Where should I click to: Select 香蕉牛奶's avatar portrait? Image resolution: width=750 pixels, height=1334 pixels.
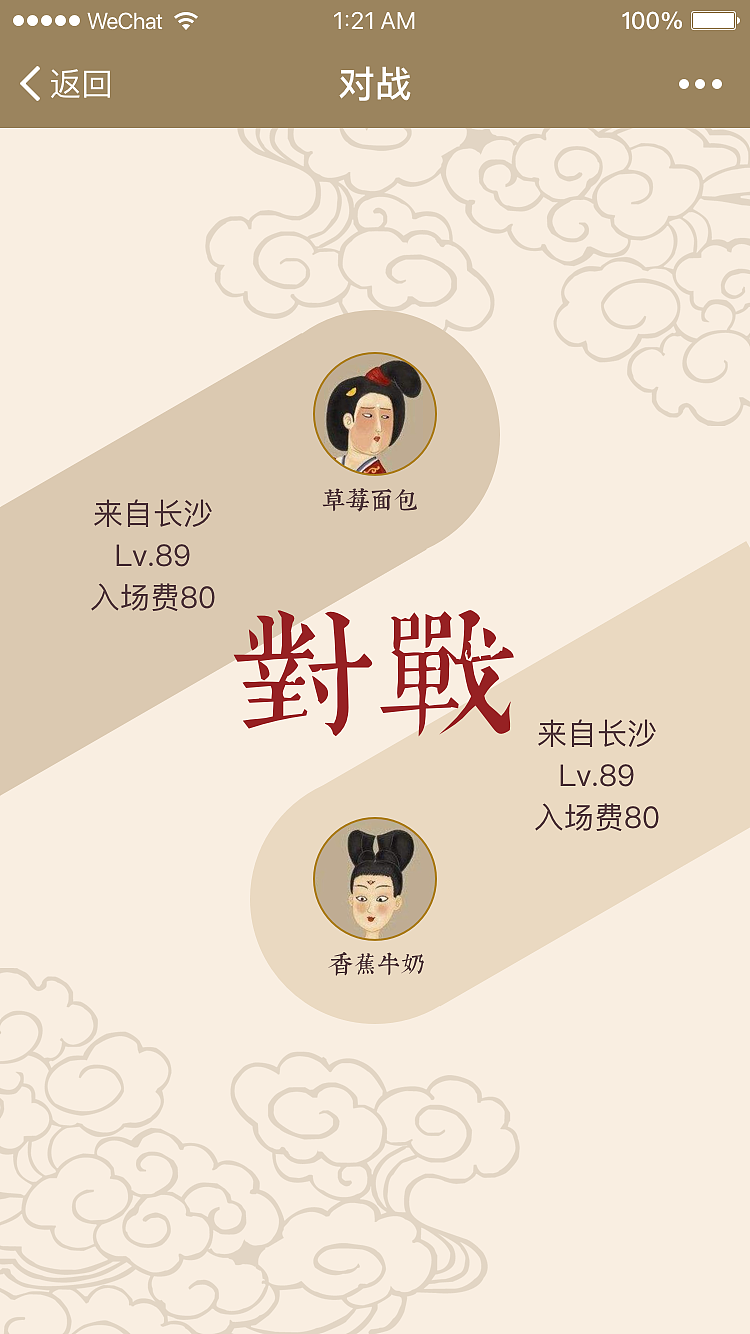coord(374,878)
